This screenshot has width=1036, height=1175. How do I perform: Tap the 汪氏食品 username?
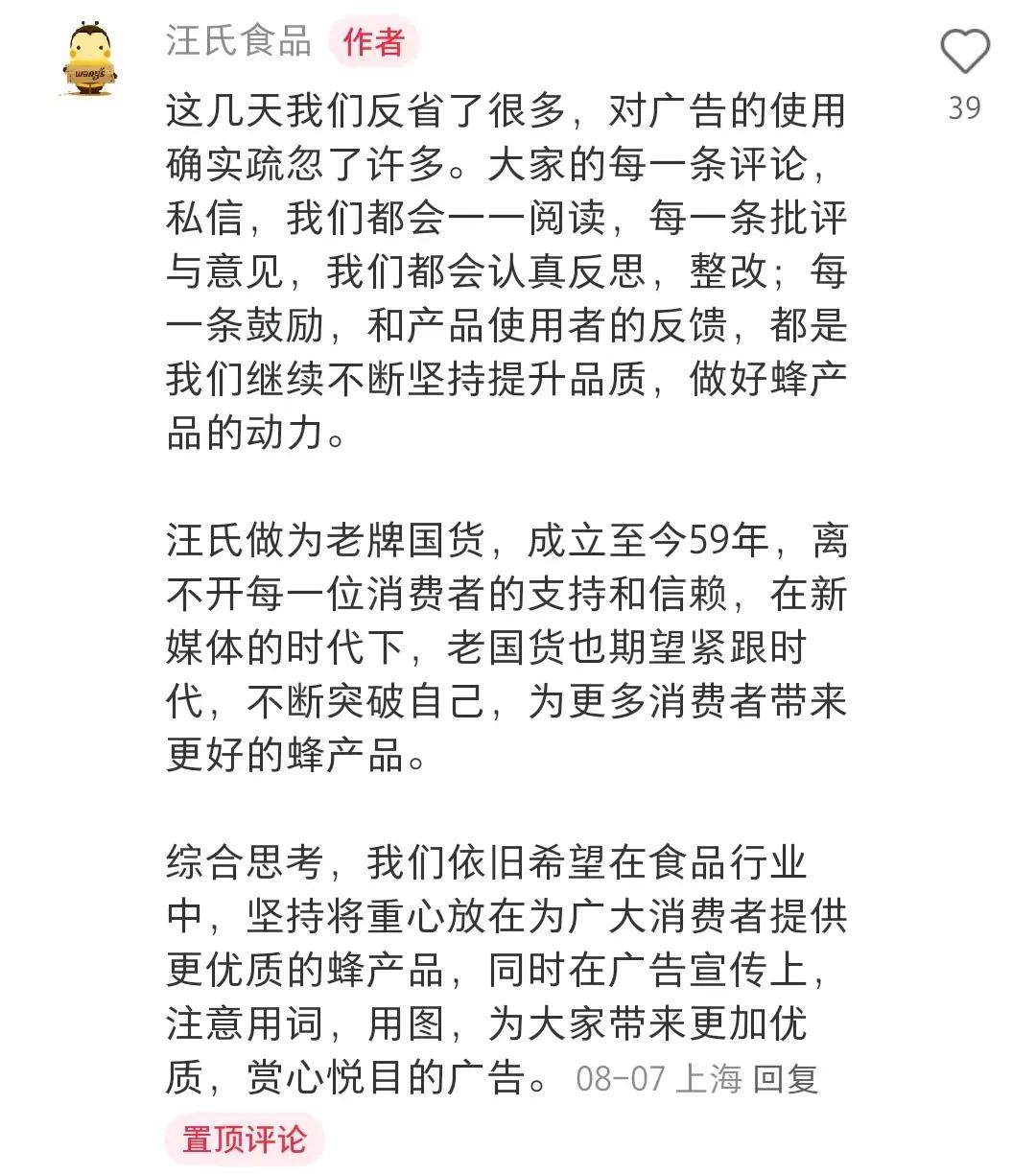[239, 41]
